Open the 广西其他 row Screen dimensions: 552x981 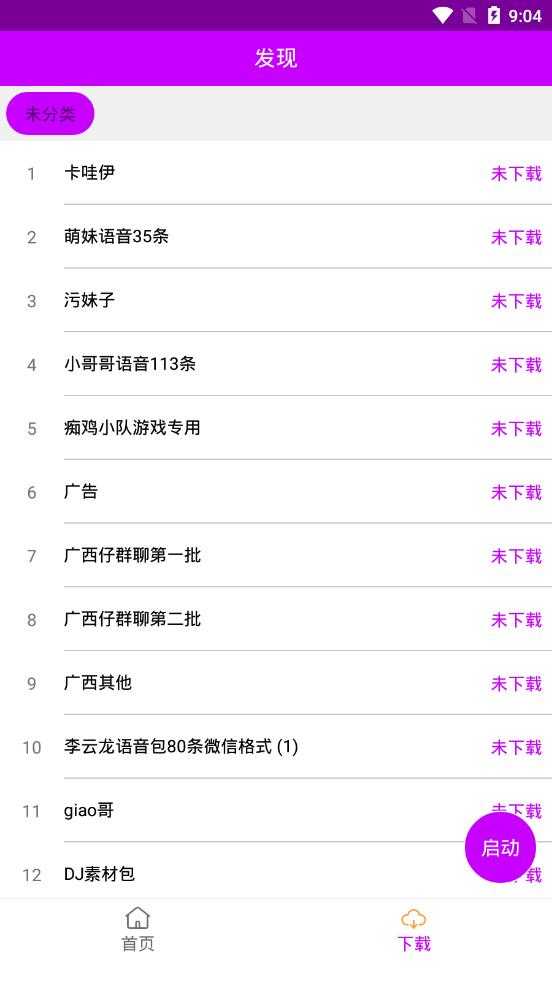tap(276, 683)
